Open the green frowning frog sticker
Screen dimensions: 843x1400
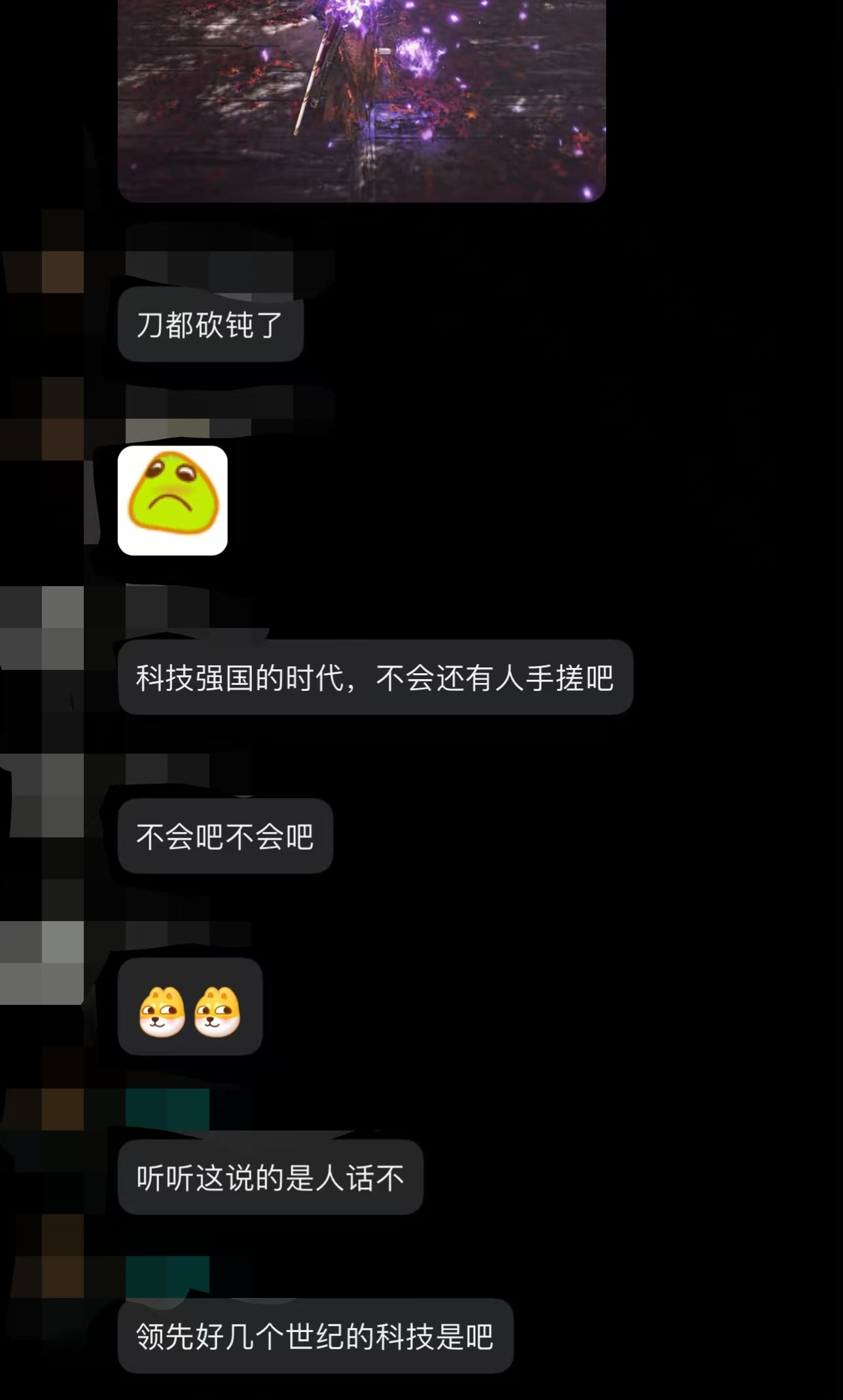point(173,500)
